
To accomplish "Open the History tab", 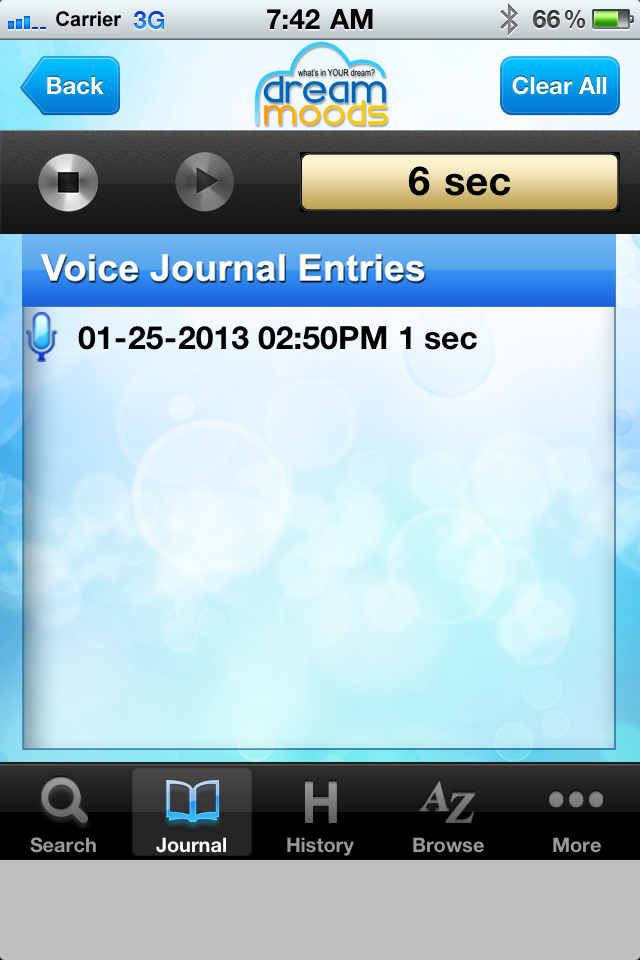I will [x=320, y=815].
